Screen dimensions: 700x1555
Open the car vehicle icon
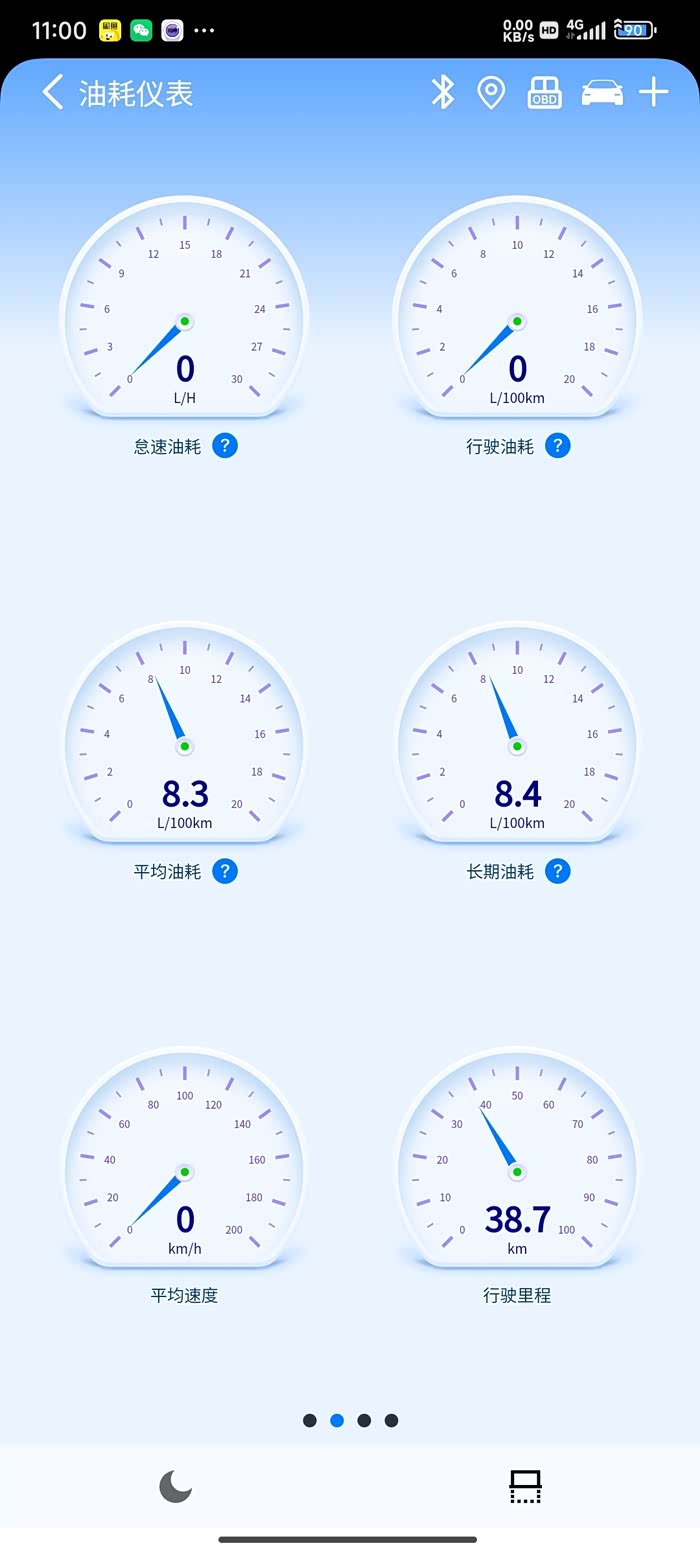click(x=602, y=93)
